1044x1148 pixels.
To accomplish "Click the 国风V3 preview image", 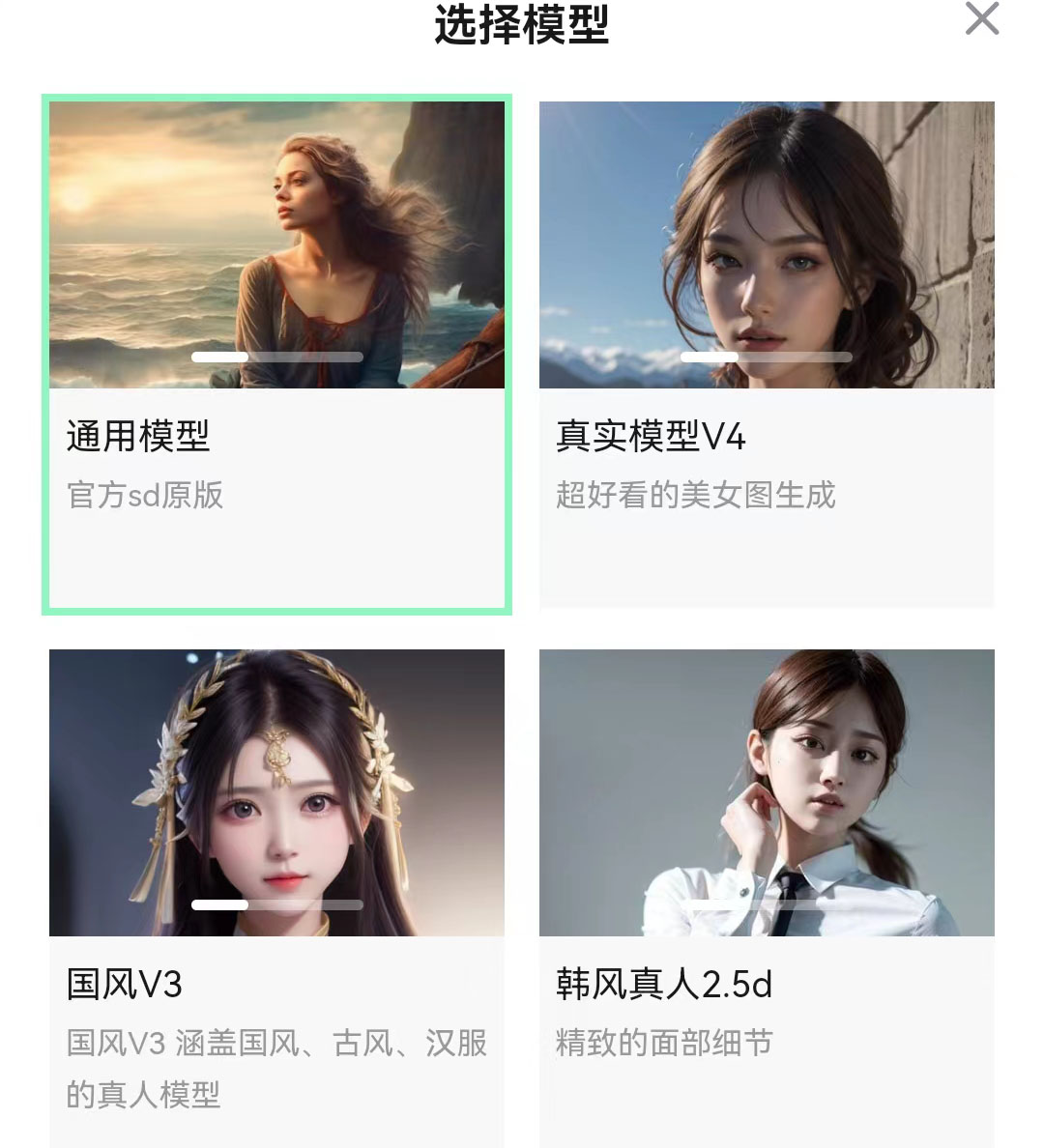I will [x=277, y=792].
